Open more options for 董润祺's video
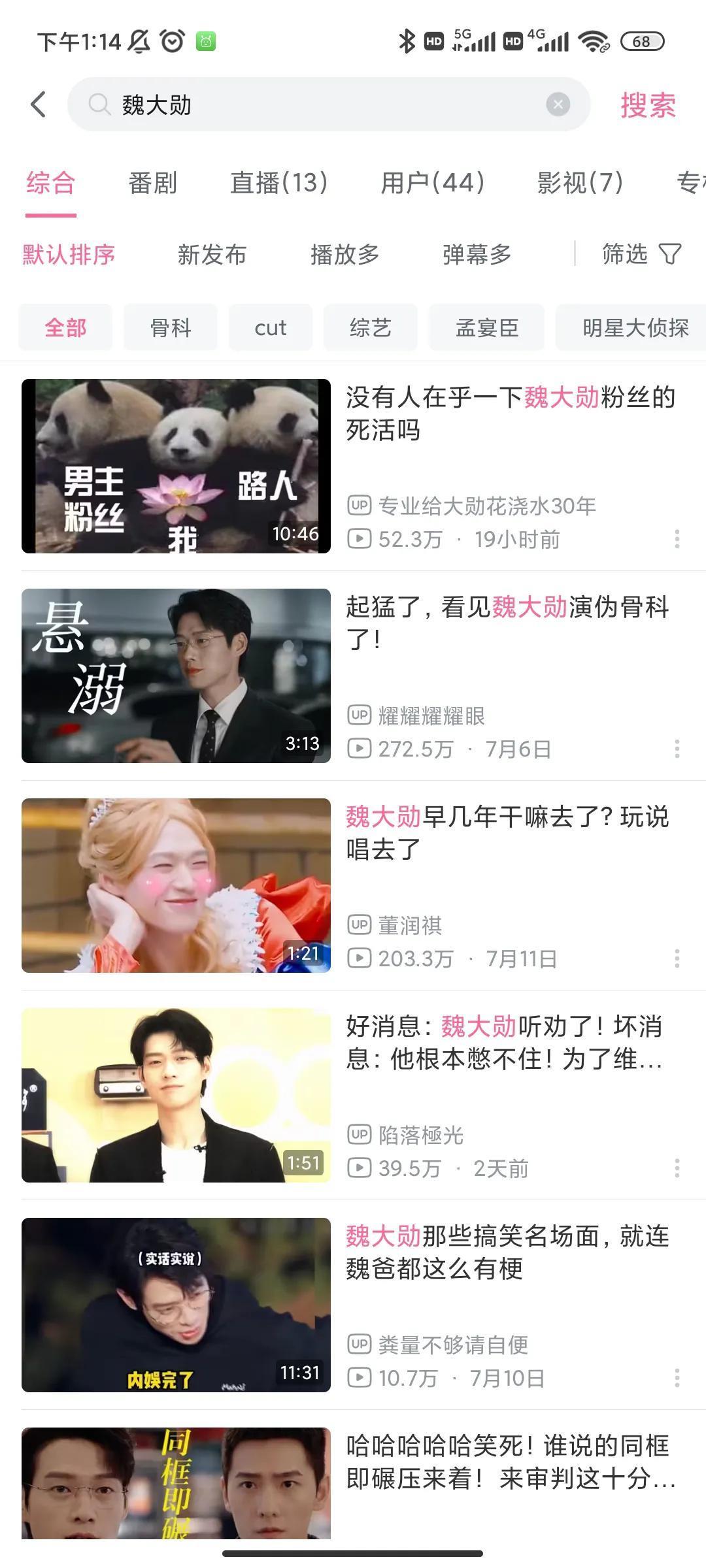Image resolution: width=706 pixels, height=1568 pixels. [x=677, y=958]
